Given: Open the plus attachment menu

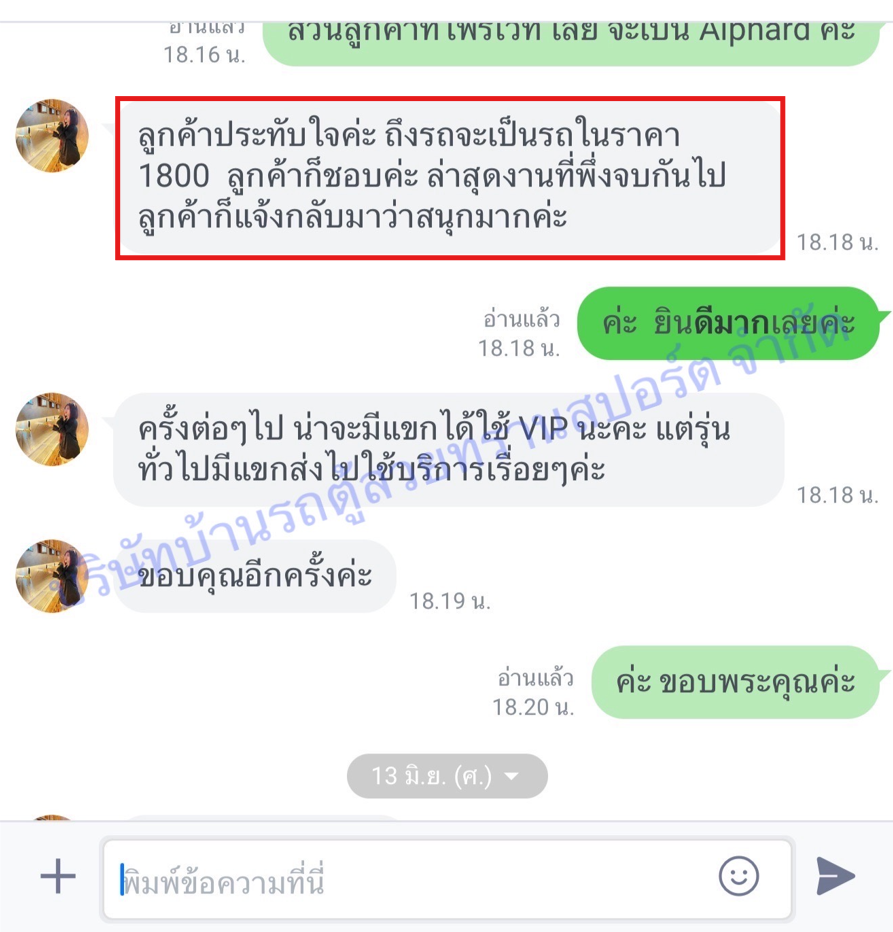Looking at the screenshot, I should 58,877.
